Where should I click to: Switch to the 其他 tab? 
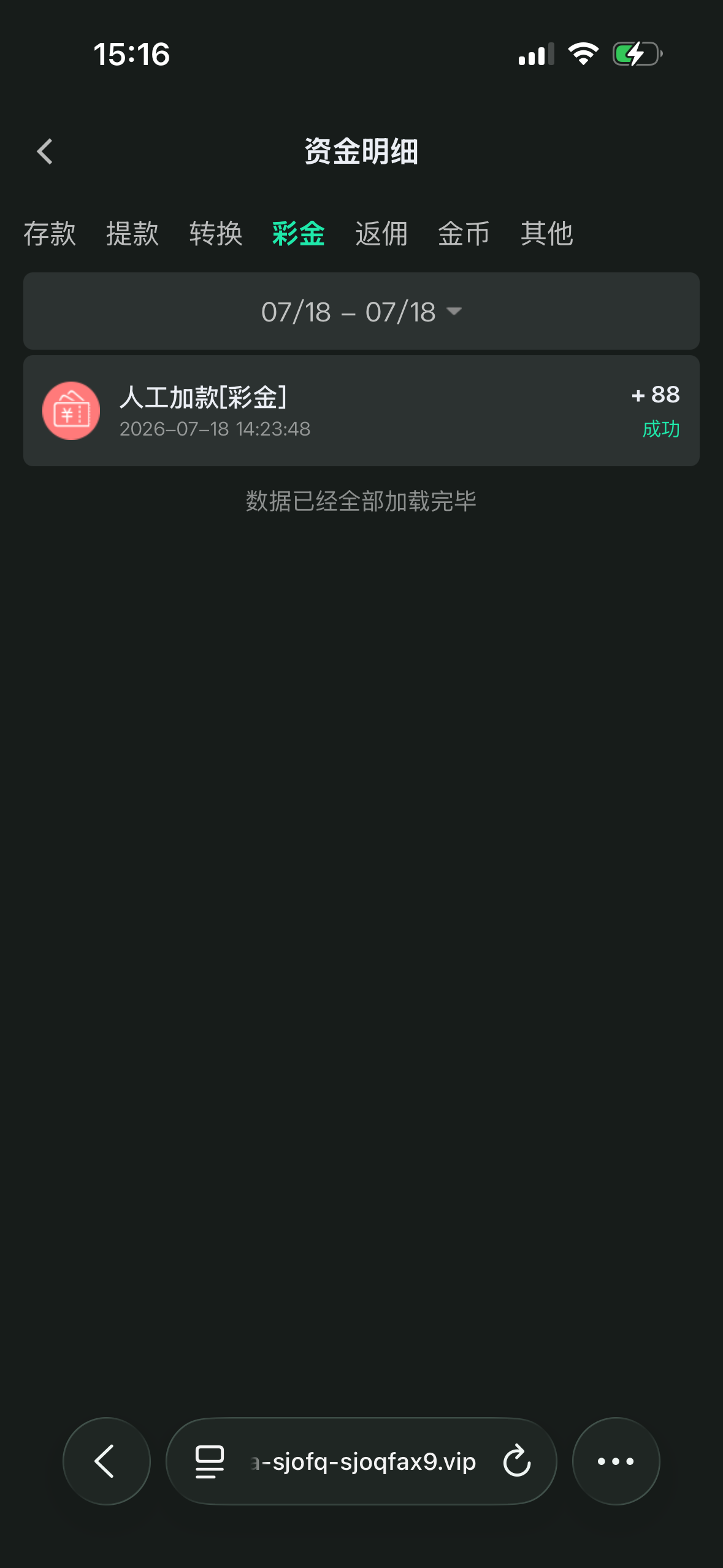(546, 234)
